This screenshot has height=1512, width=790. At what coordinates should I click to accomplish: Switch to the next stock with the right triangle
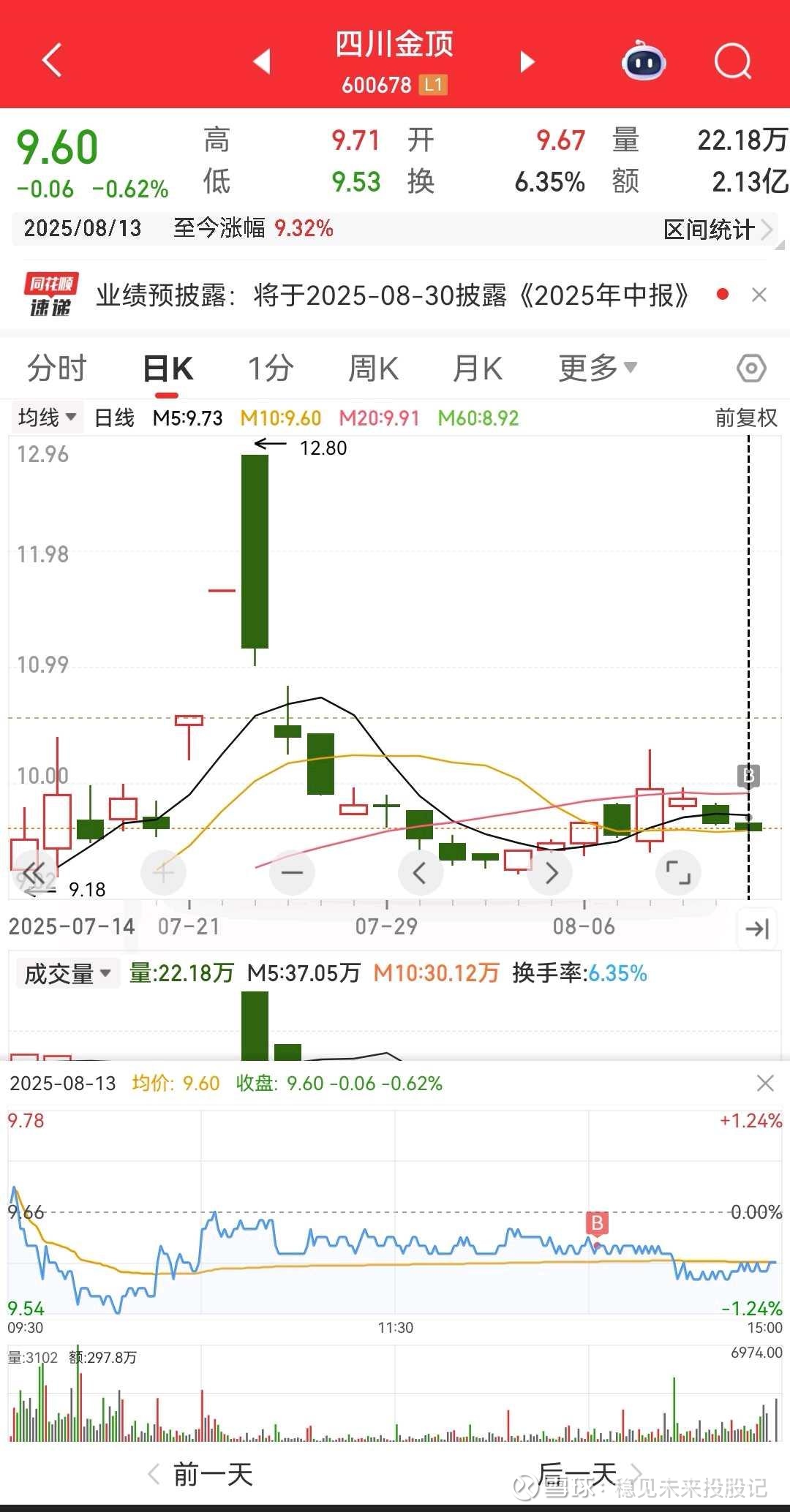(527, 61)
